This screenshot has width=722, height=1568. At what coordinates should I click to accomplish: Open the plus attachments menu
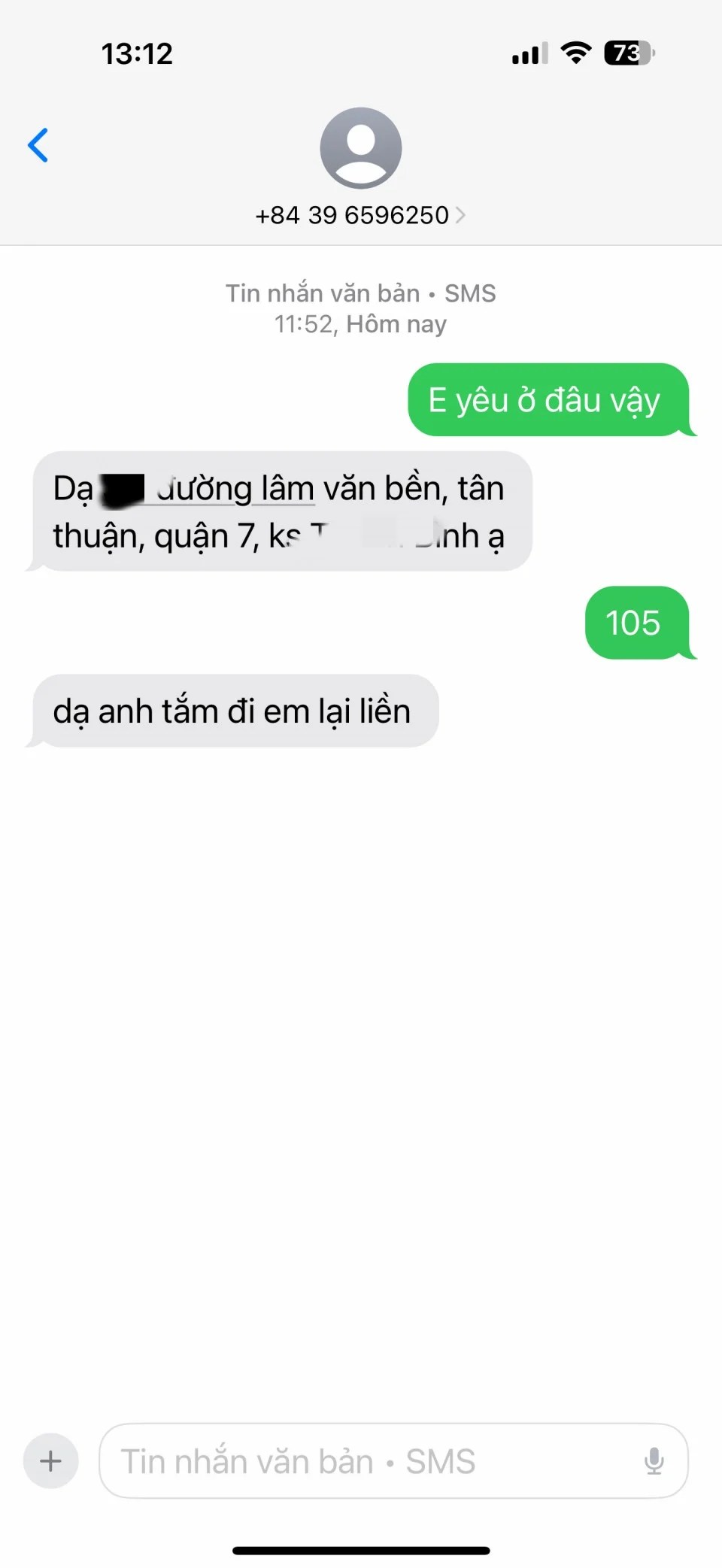(51, 1460)
